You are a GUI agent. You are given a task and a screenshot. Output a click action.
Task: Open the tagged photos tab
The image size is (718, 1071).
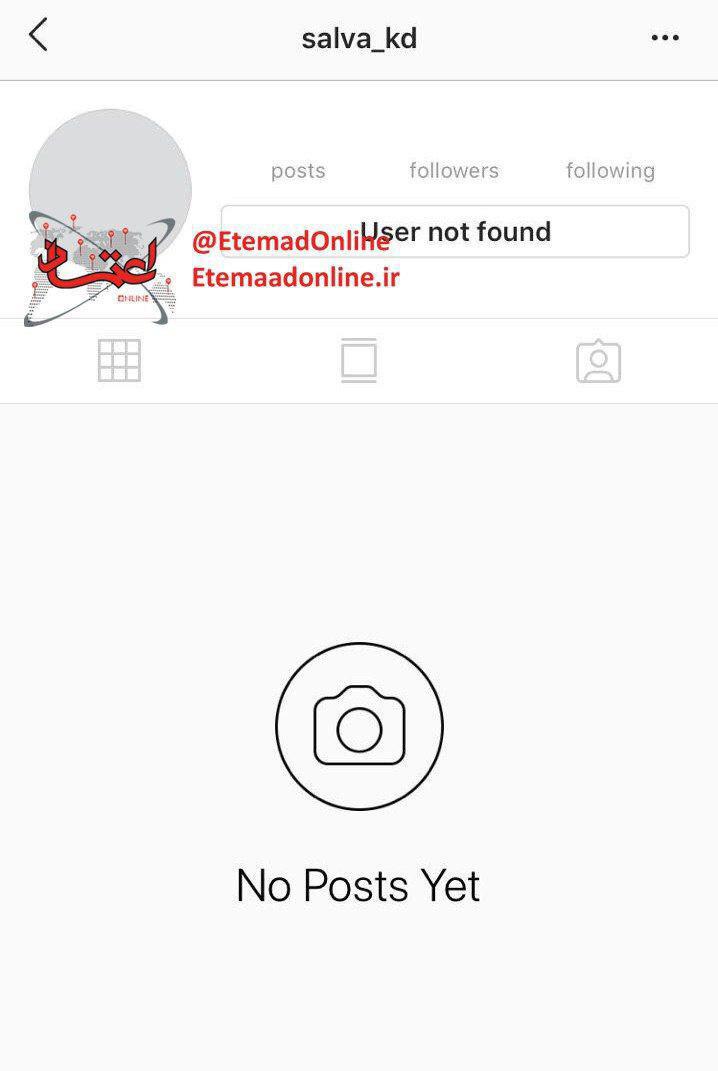[598, 362]
